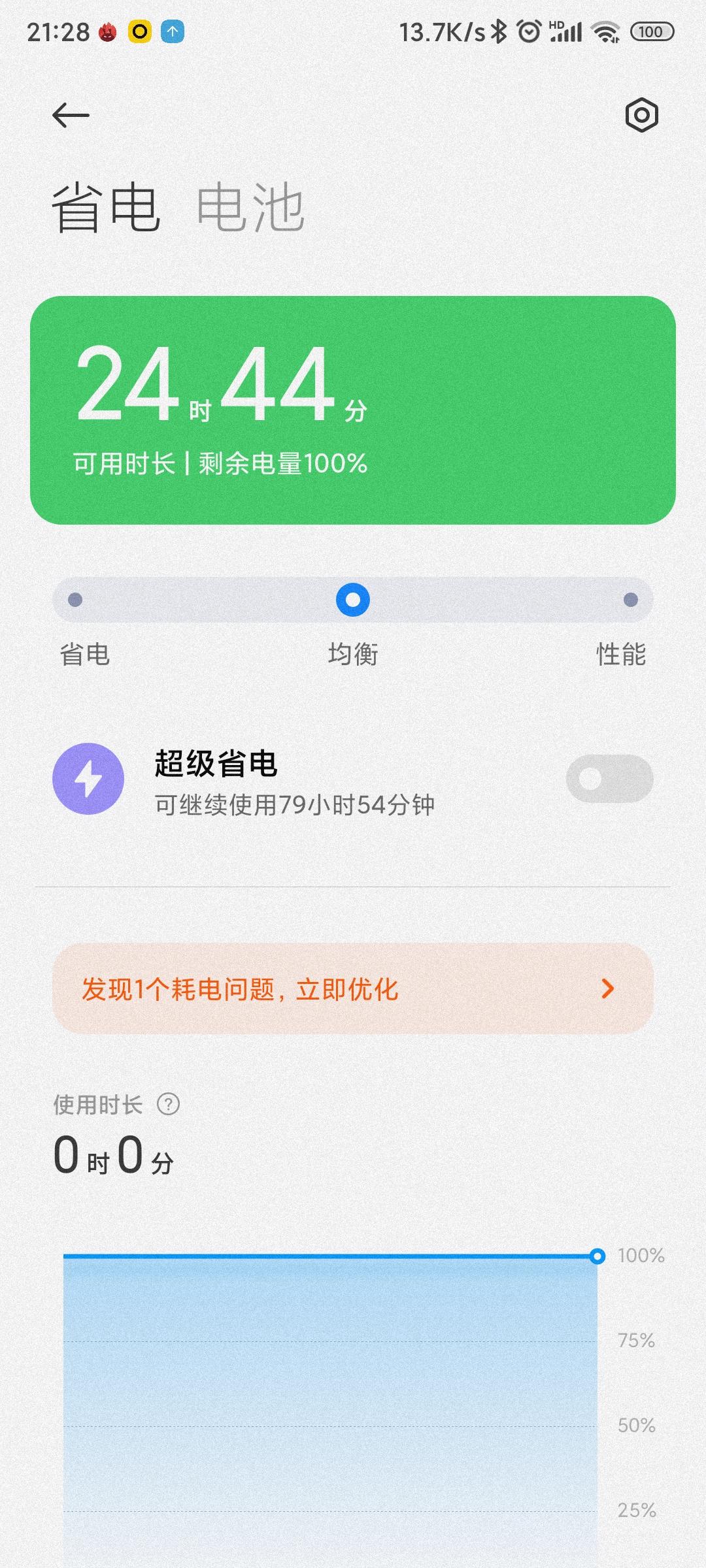Open battery settings hexagon icon
This screenshot has height=1568, width=706.
tap(641, 116)
